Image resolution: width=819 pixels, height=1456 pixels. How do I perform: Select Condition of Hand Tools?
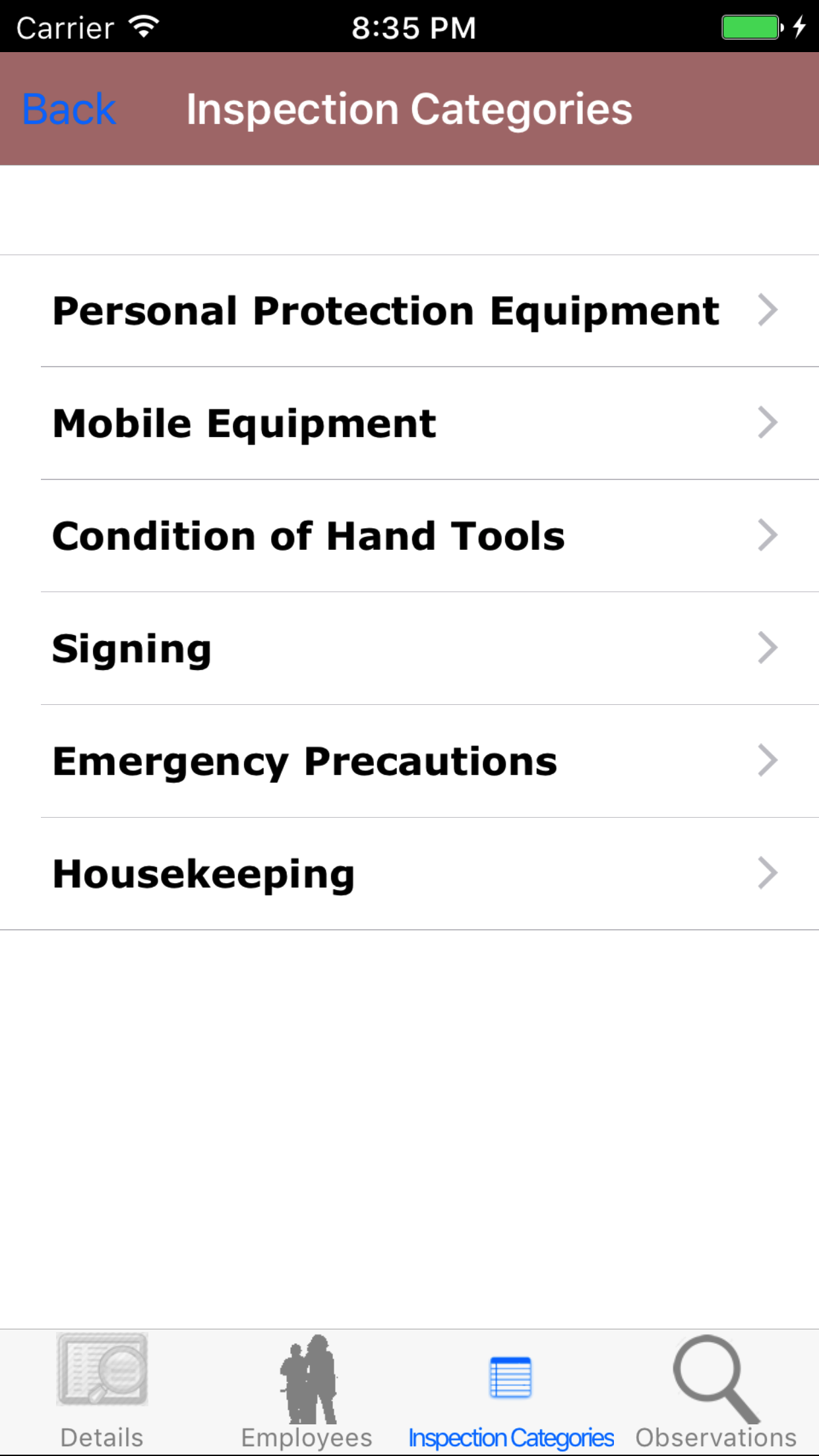point(409,536)
